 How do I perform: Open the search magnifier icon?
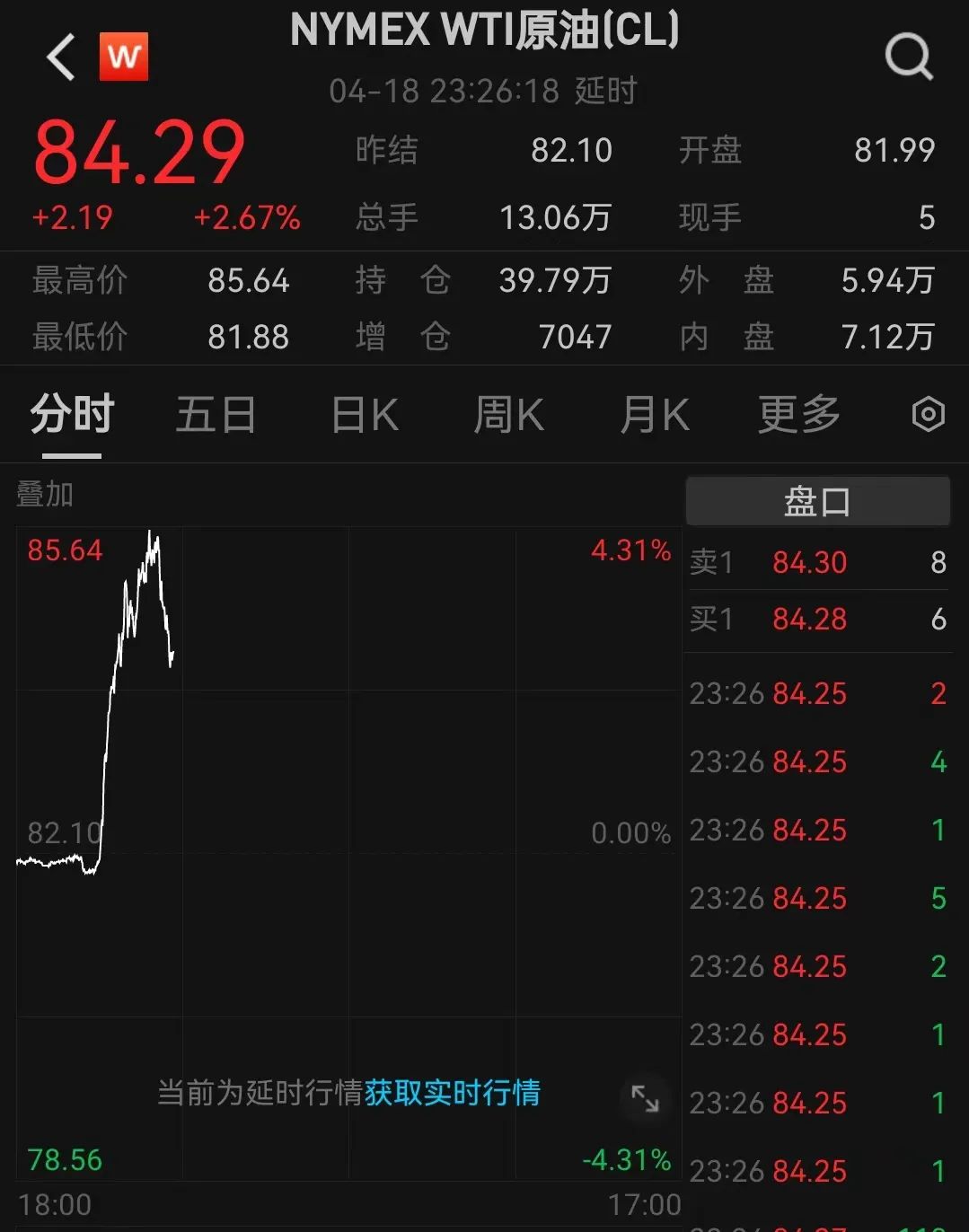(909, 57)
